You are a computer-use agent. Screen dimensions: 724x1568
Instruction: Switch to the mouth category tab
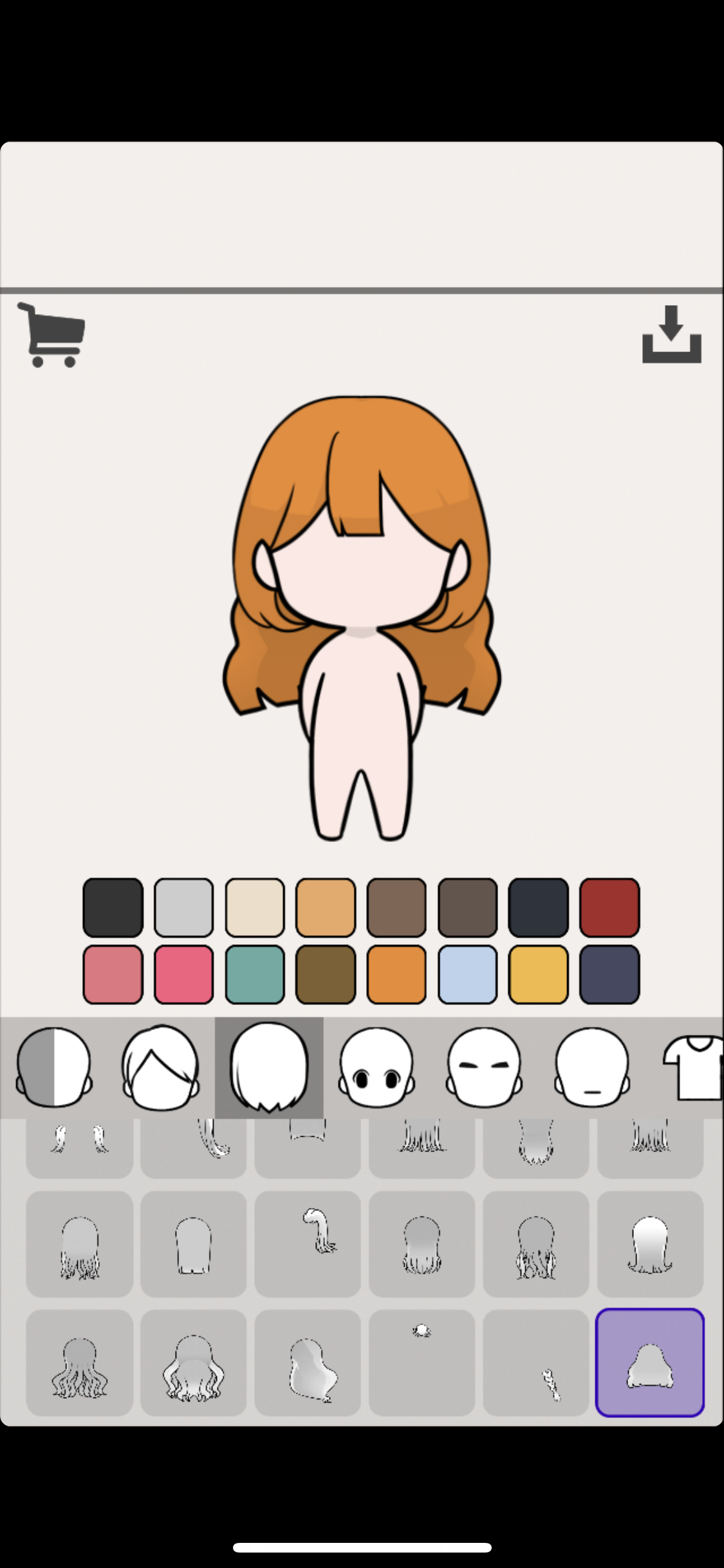pyautogui.click(x=591, y=1067)
